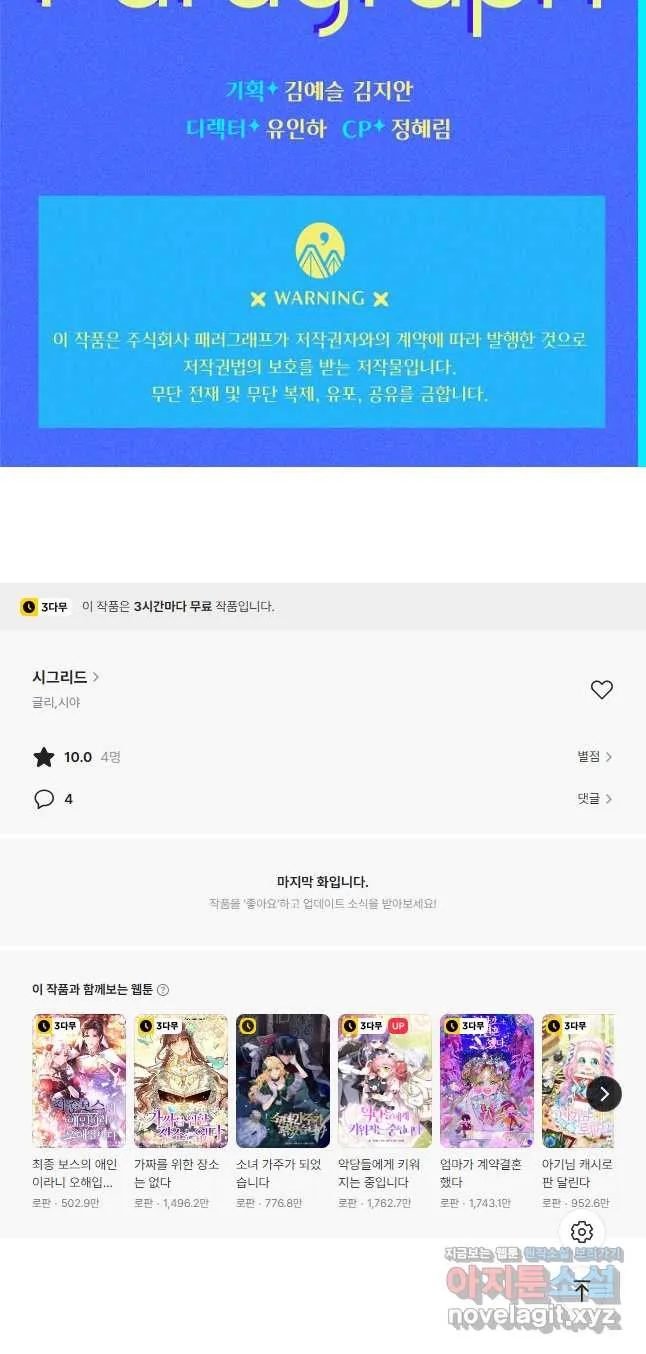Open the 댓글 comments section

click(594, 799)
